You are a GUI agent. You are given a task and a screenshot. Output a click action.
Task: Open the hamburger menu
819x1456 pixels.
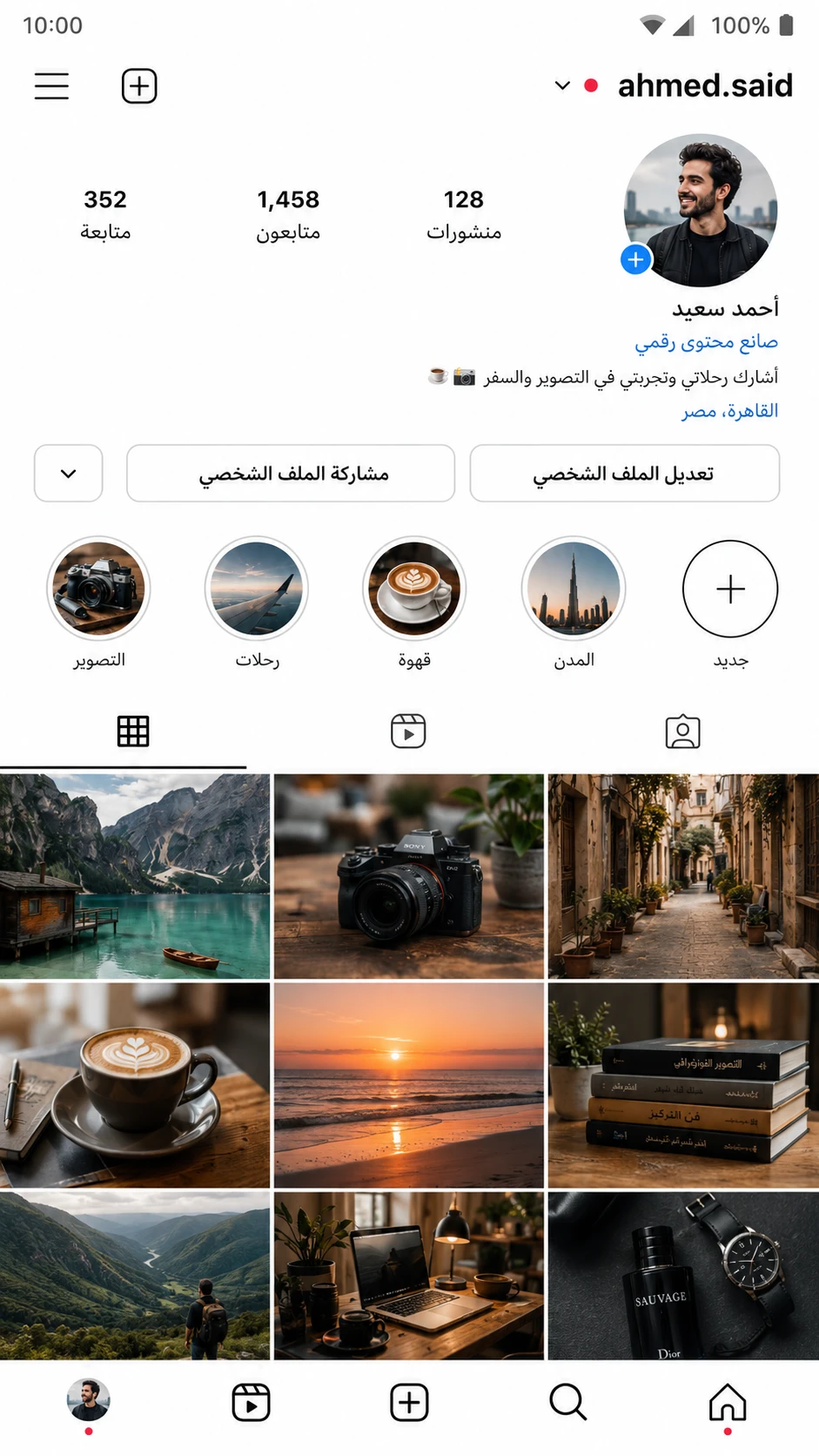(51, 86)
